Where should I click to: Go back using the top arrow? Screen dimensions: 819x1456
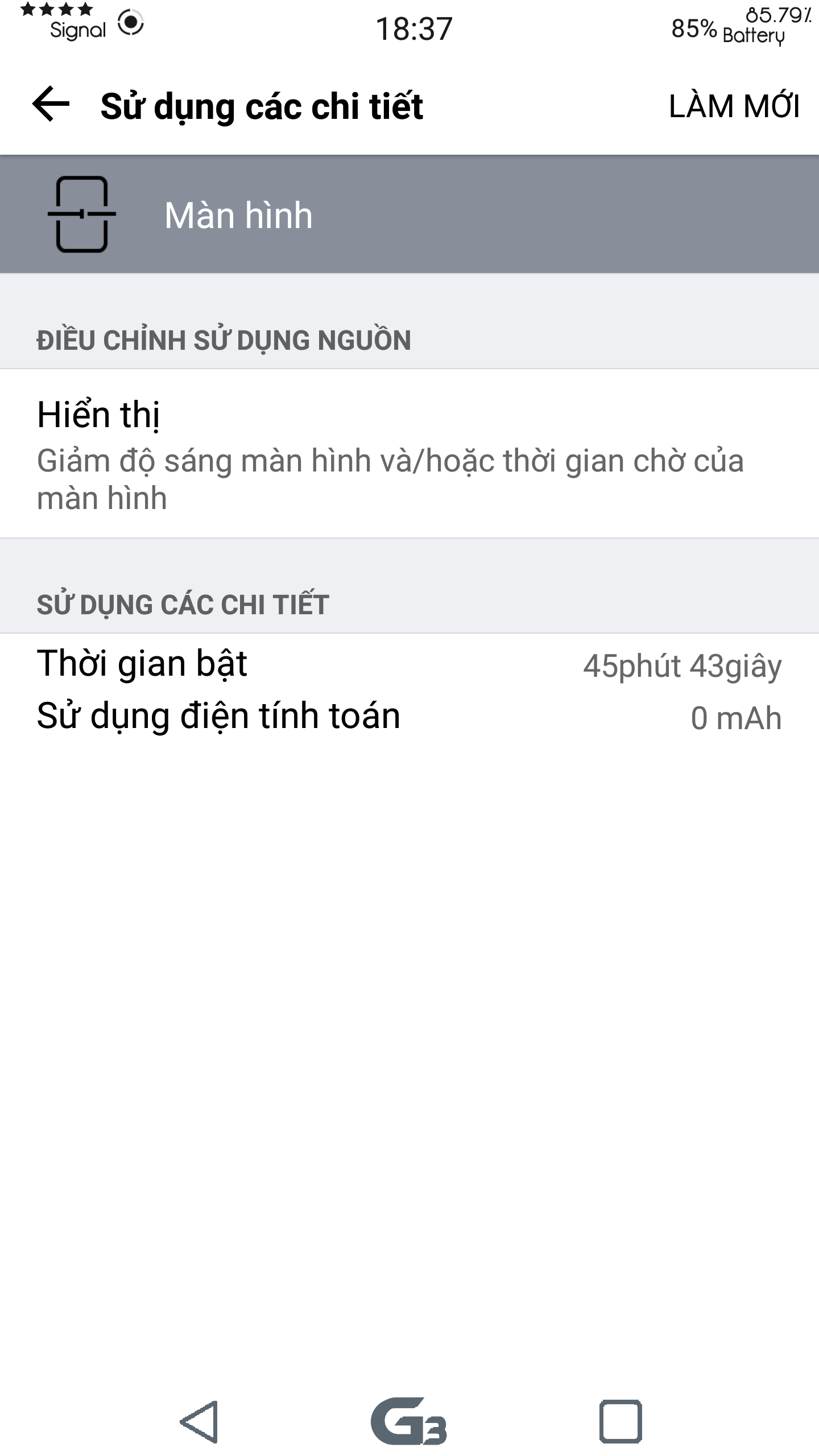(x=51, y=105)
